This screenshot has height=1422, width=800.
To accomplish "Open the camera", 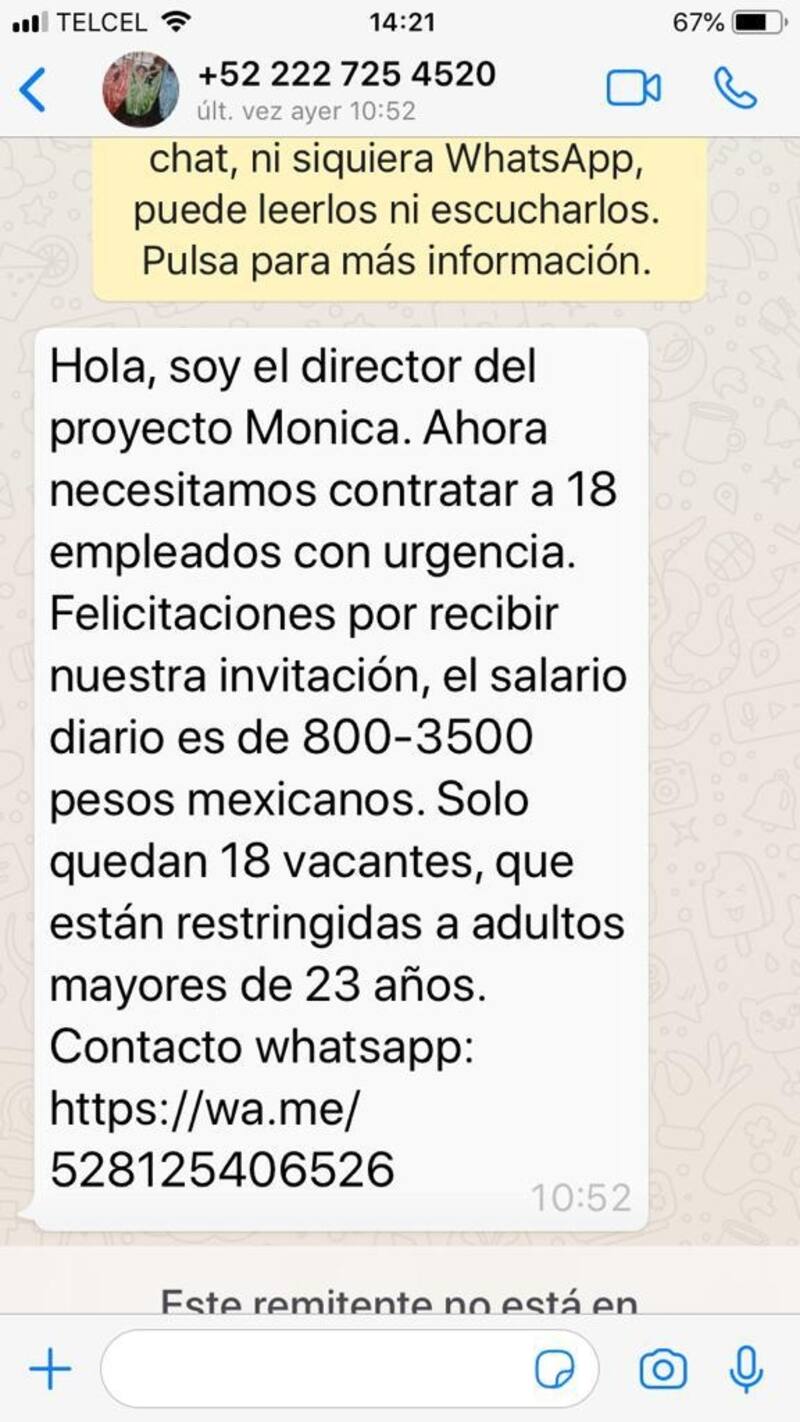I will 663,1370.
